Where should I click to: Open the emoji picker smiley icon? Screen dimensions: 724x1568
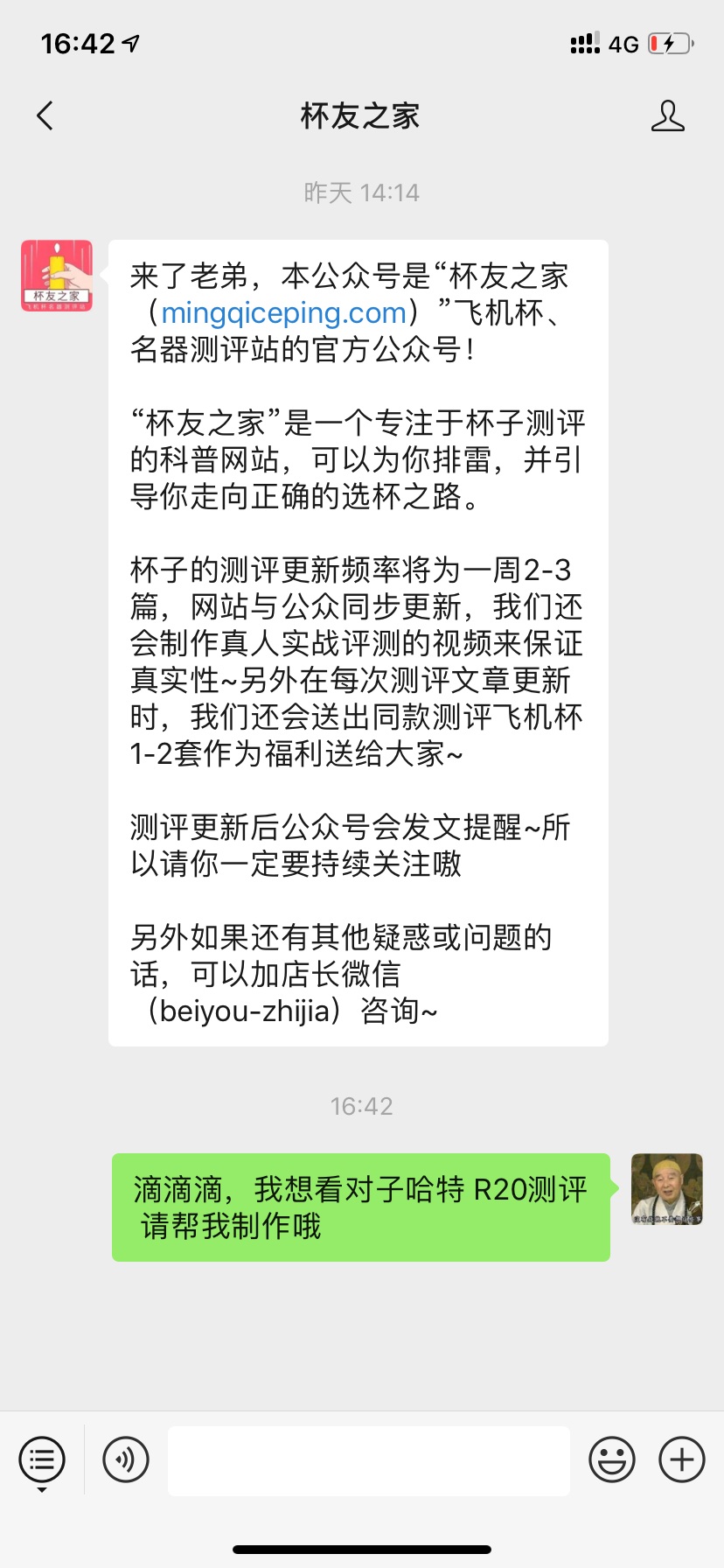click(x=613, y=1459)
